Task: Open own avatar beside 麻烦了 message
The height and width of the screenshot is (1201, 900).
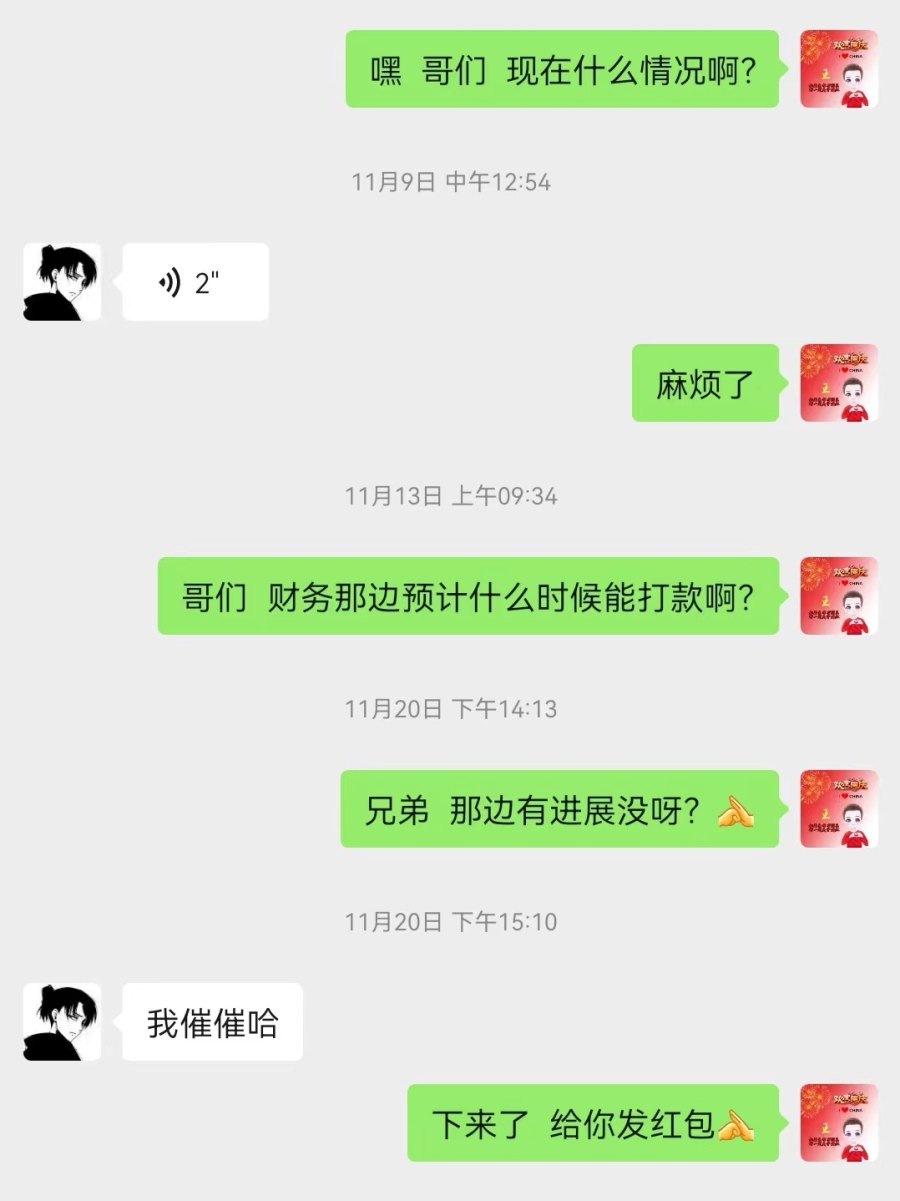Action: click(x=839, y=383)
